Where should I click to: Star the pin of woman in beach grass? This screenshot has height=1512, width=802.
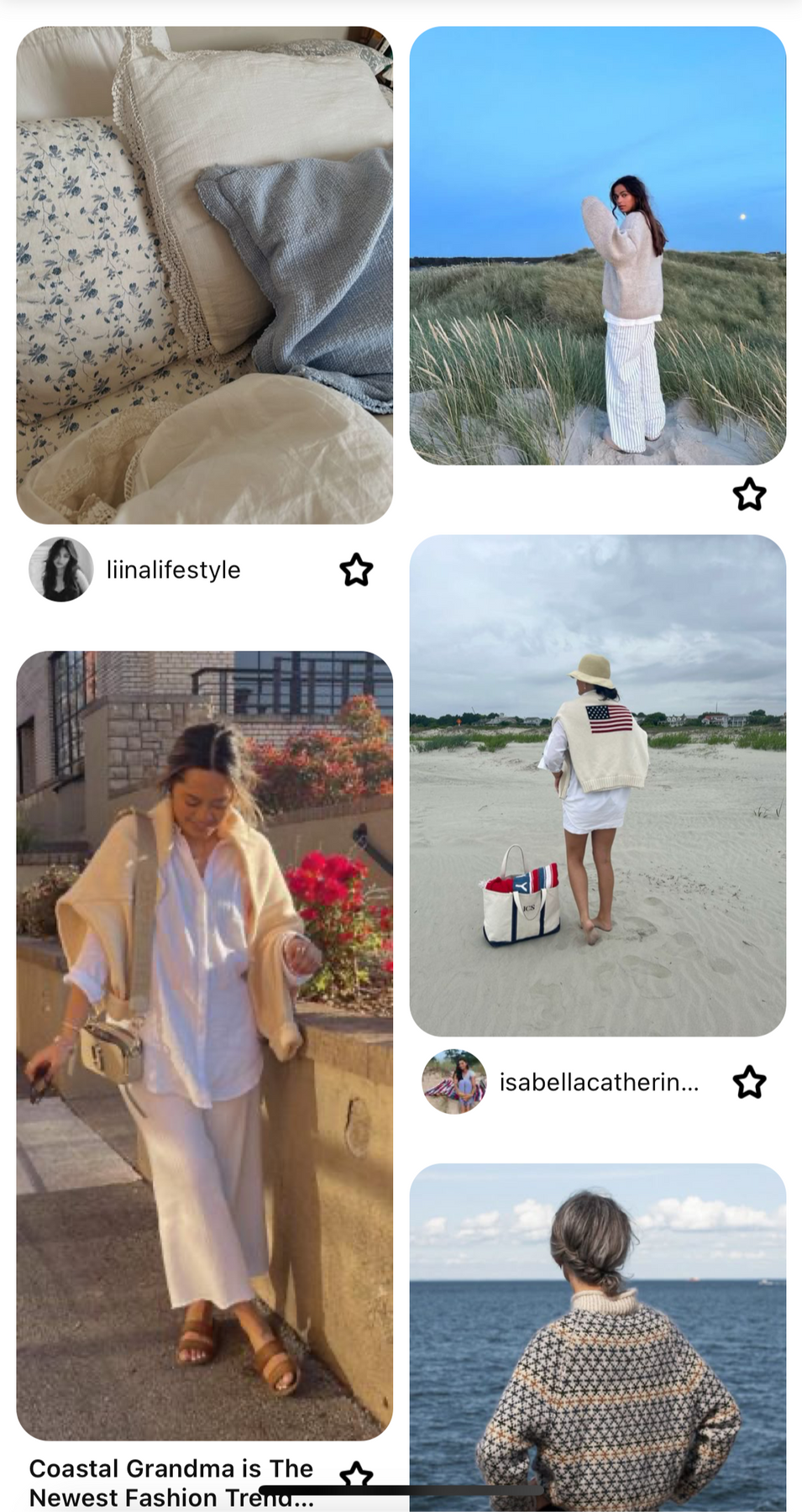point(749,494)
